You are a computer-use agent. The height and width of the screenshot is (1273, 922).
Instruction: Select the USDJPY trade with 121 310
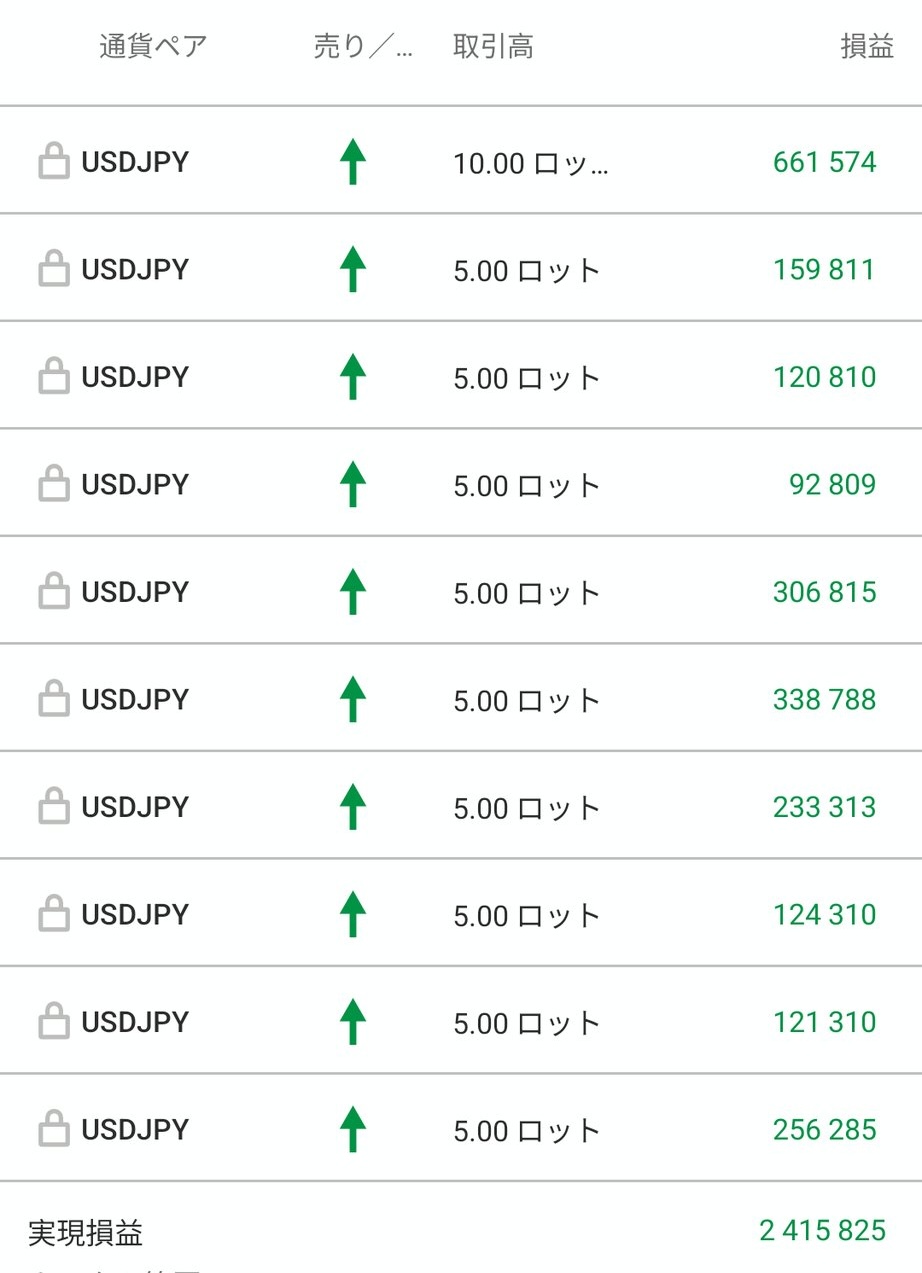click(460, 1022)
